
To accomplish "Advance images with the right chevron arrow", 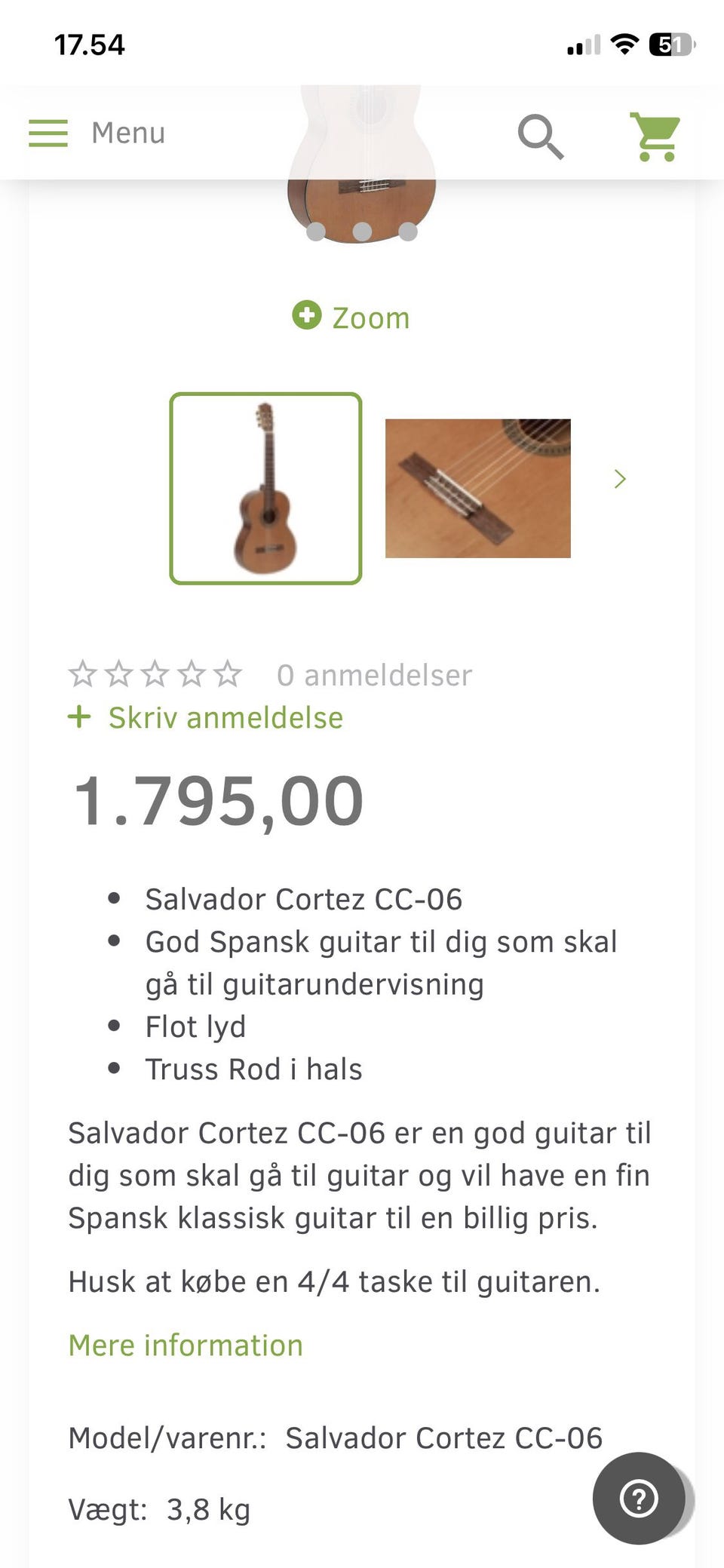I will (619, 478).
